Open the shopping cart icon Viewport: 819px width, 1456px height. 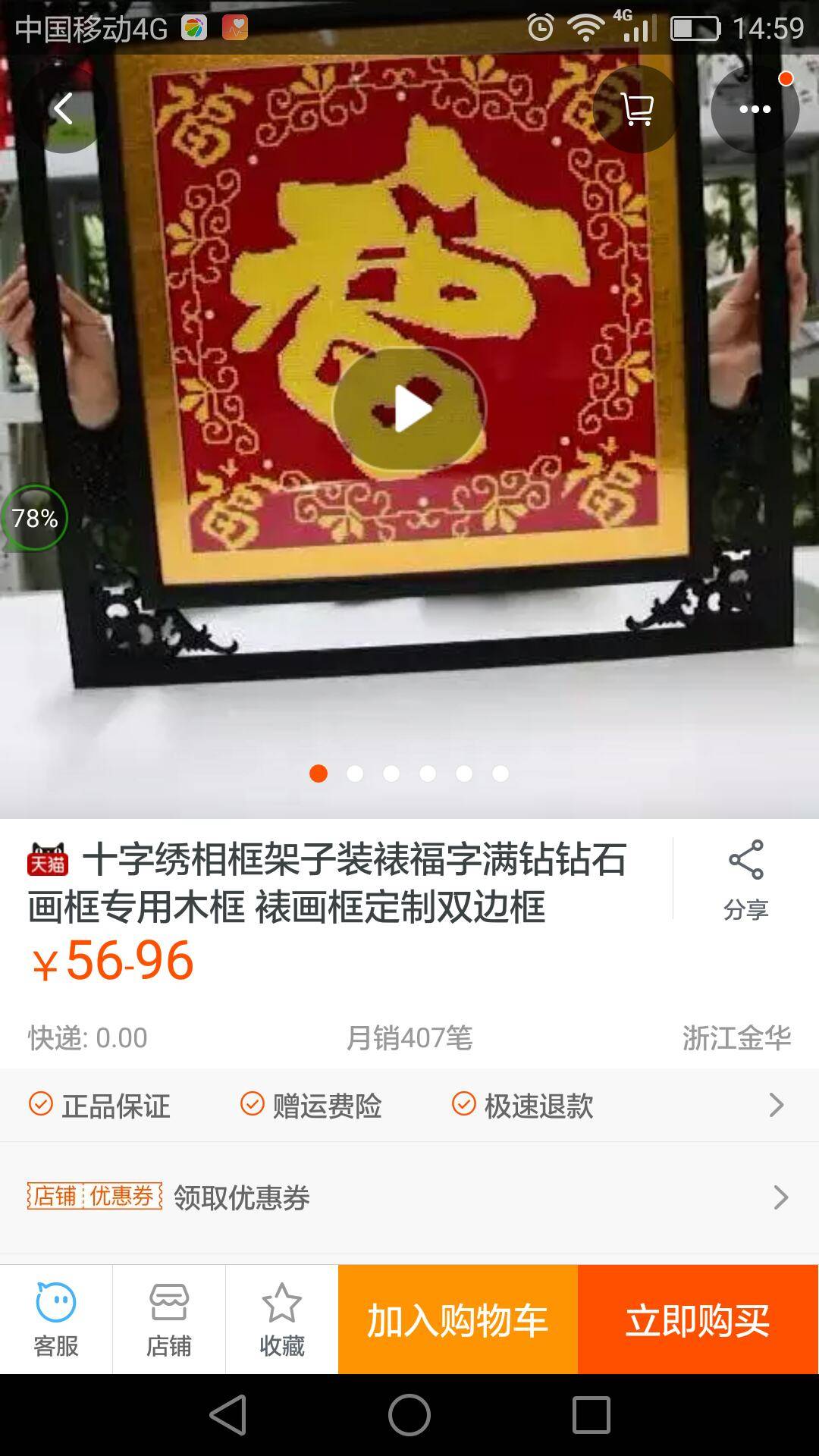pyautogui.click(x=637, y=109)
